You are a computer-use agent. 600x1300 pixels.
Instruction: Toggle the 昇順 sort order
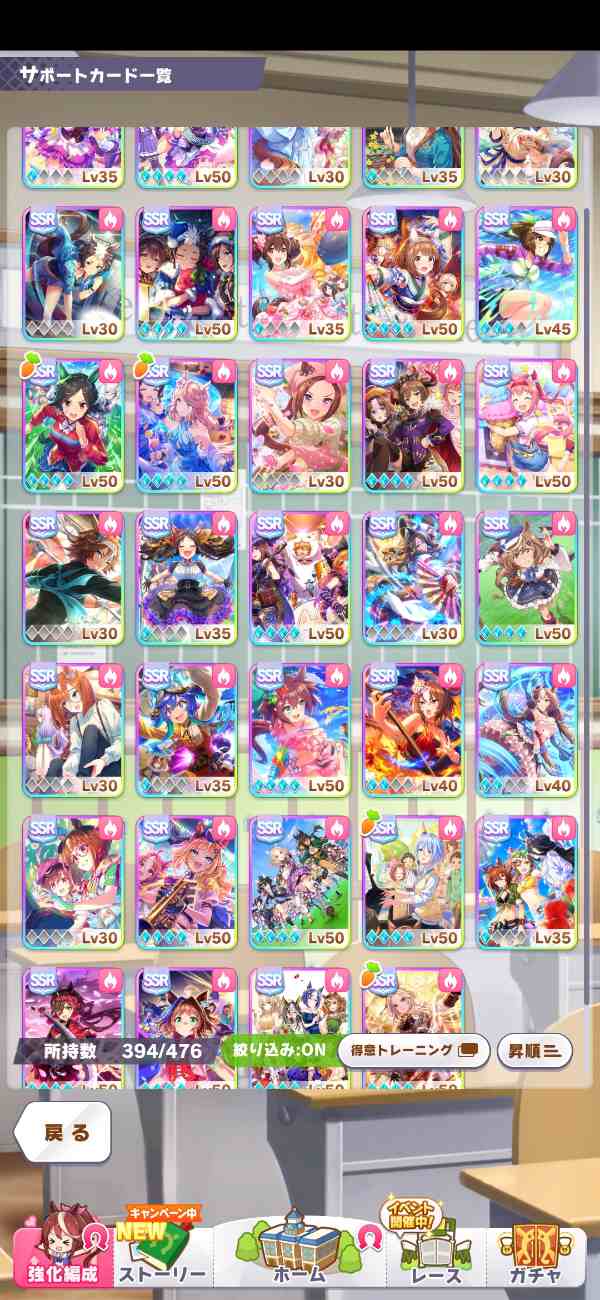535,1051
